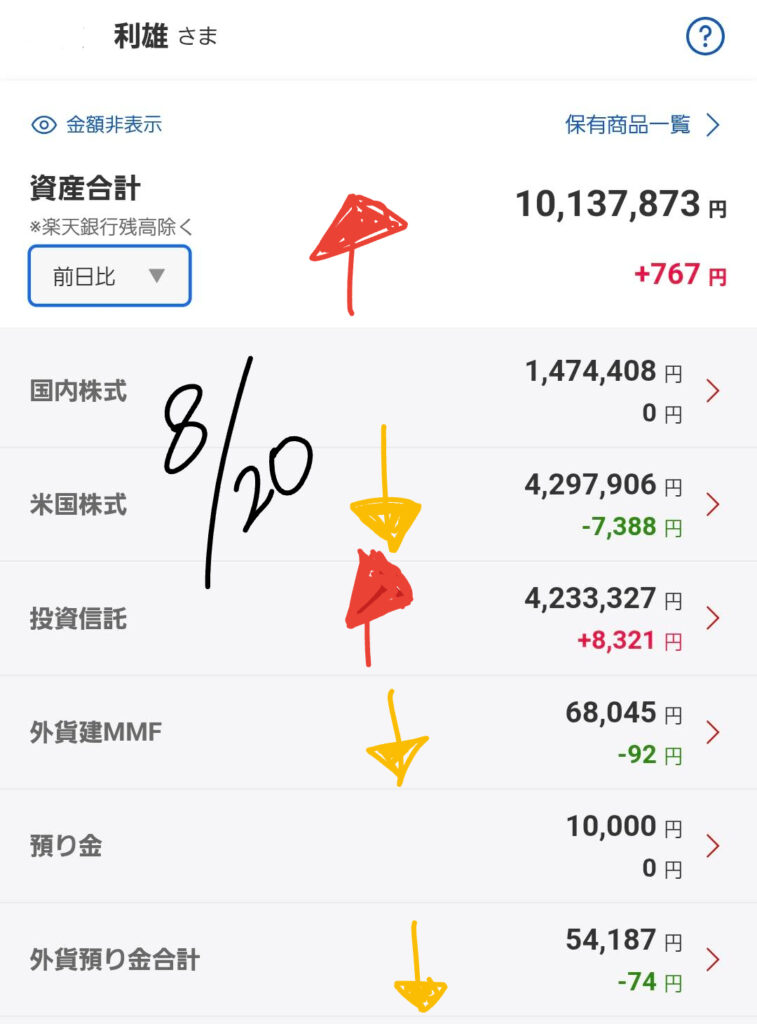Open 保有商品一覧 holdings list
The width and height of the screenshot is (757, 1024).
coord(643,125)
